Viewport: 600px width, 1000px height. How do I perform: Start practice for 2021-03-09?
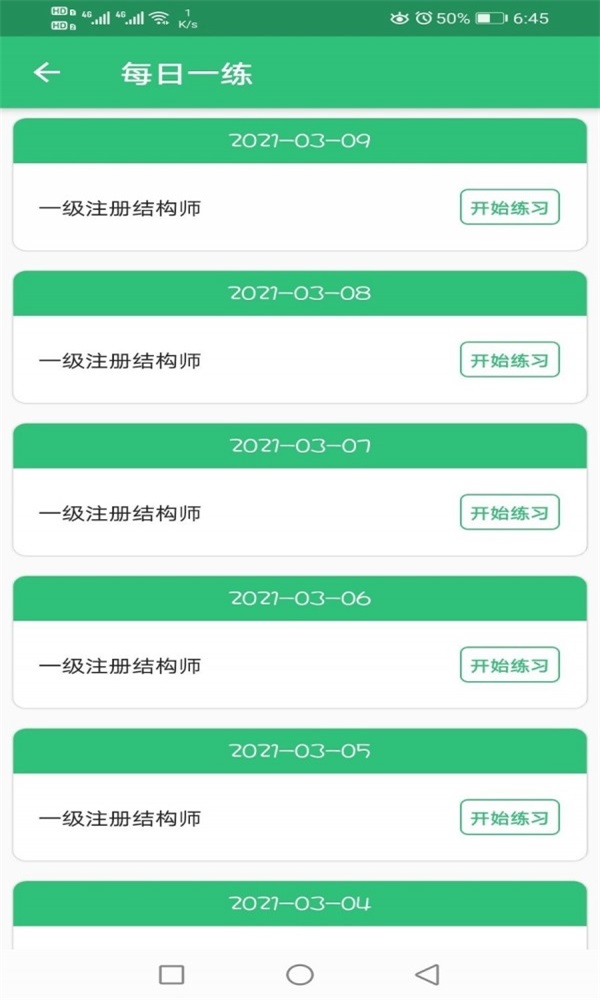tap(509, 208)
